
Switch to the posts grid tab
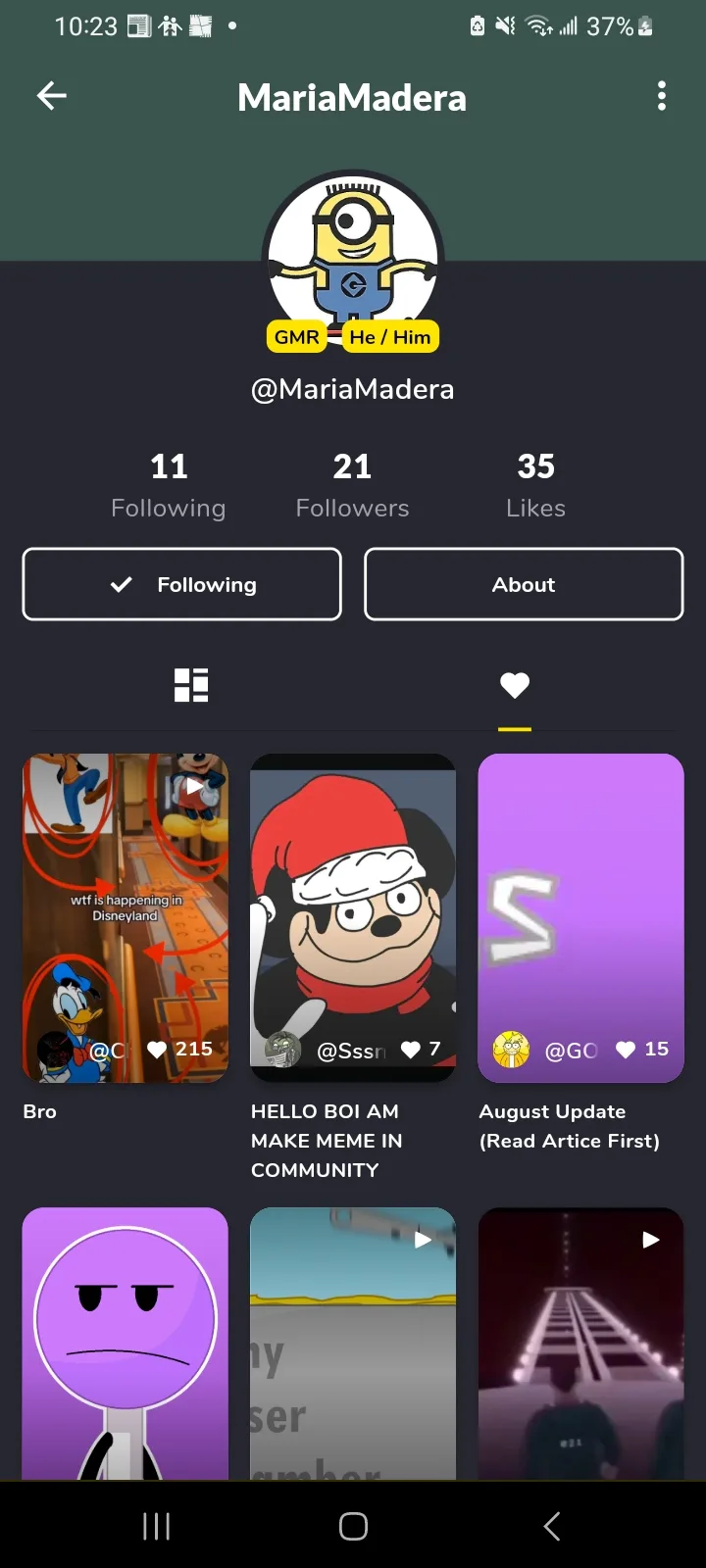point(191,685)
